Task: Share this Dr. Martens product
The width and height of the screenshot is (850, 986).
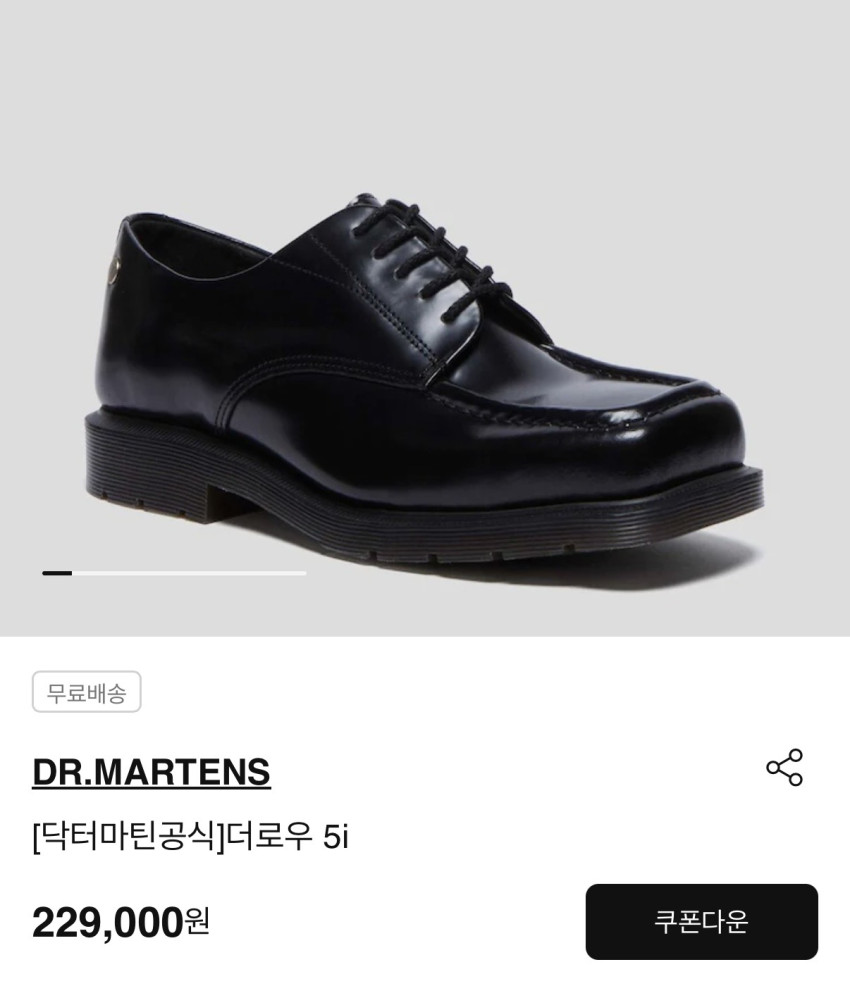Action: [784, 768]
